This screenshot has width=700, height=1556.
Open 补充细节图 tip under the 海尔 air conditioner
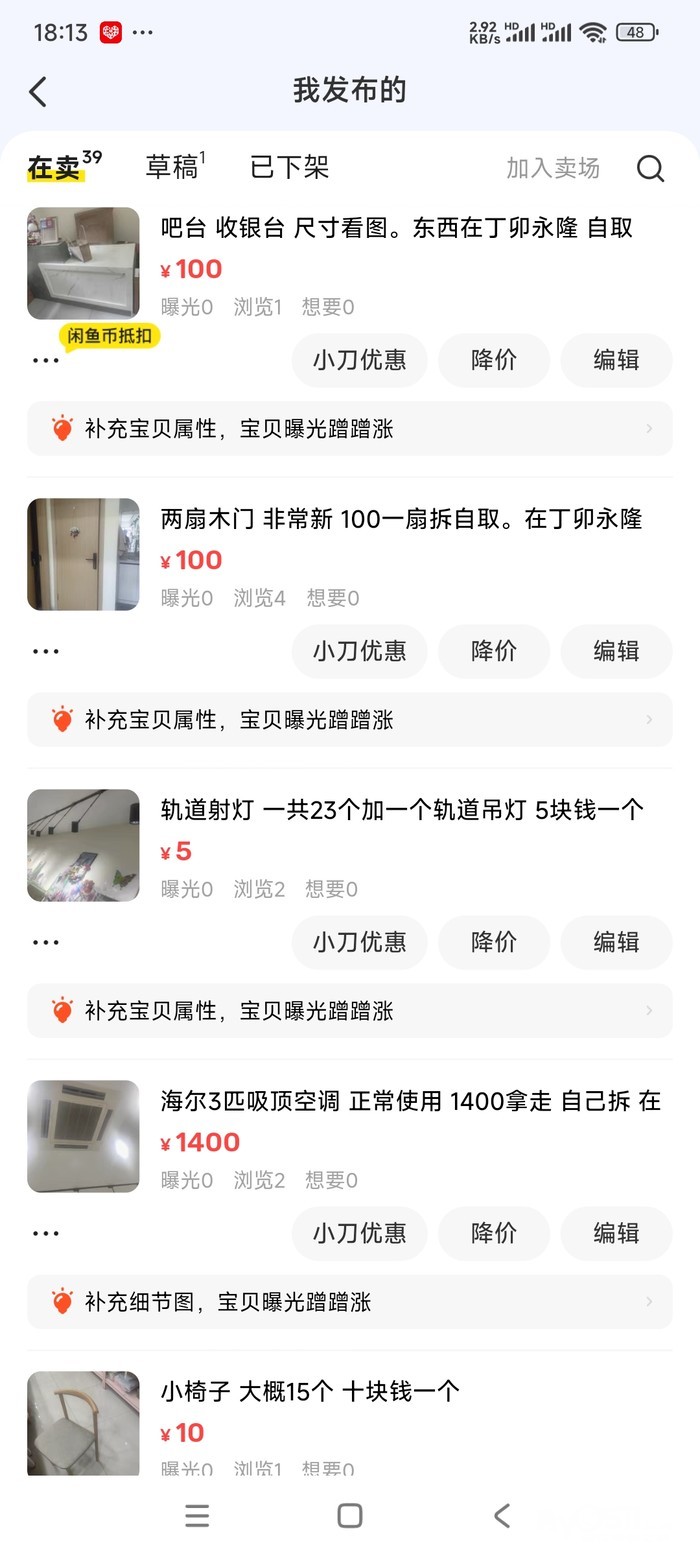point(349,1302)
